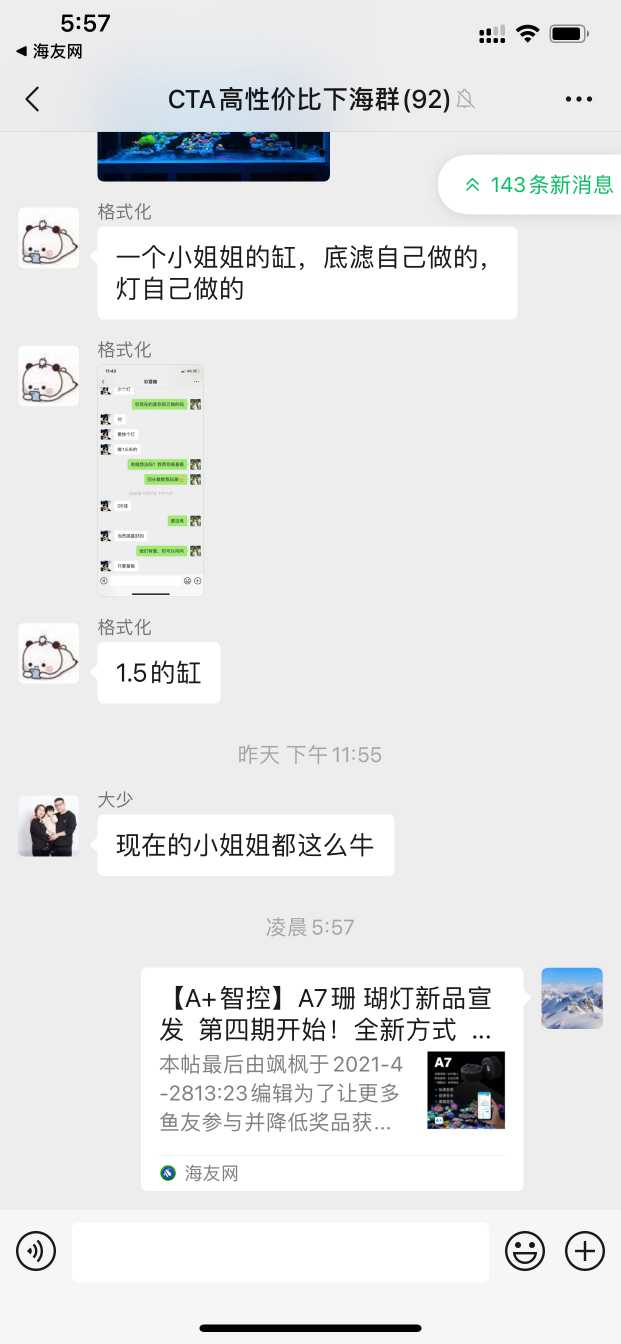This screenshot has height=1344, width=621.
Task: Tap 格式化's avatar next to the 1.5的缸 message
Action: (48, 653)
